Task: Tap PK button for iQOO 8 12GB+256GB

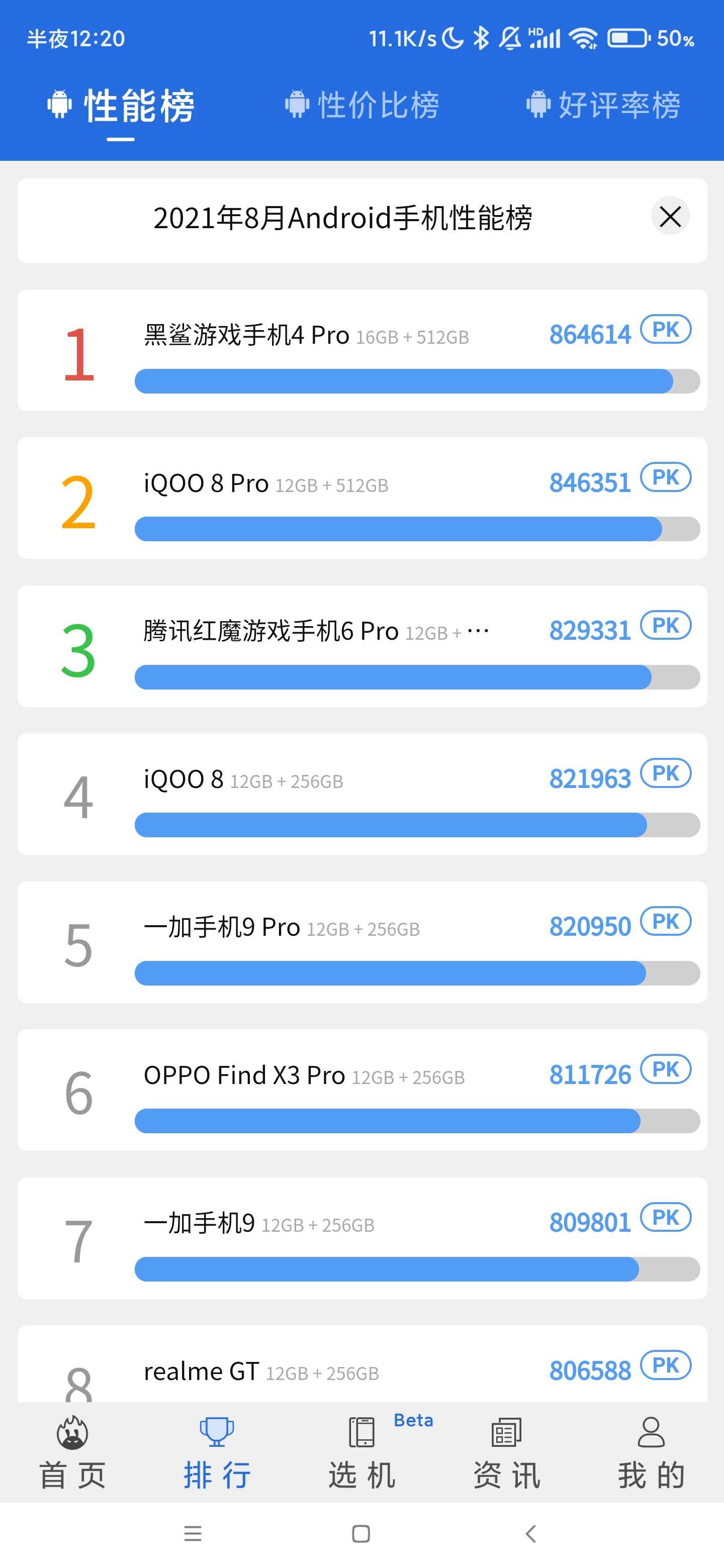Action: tap(666, 773)
